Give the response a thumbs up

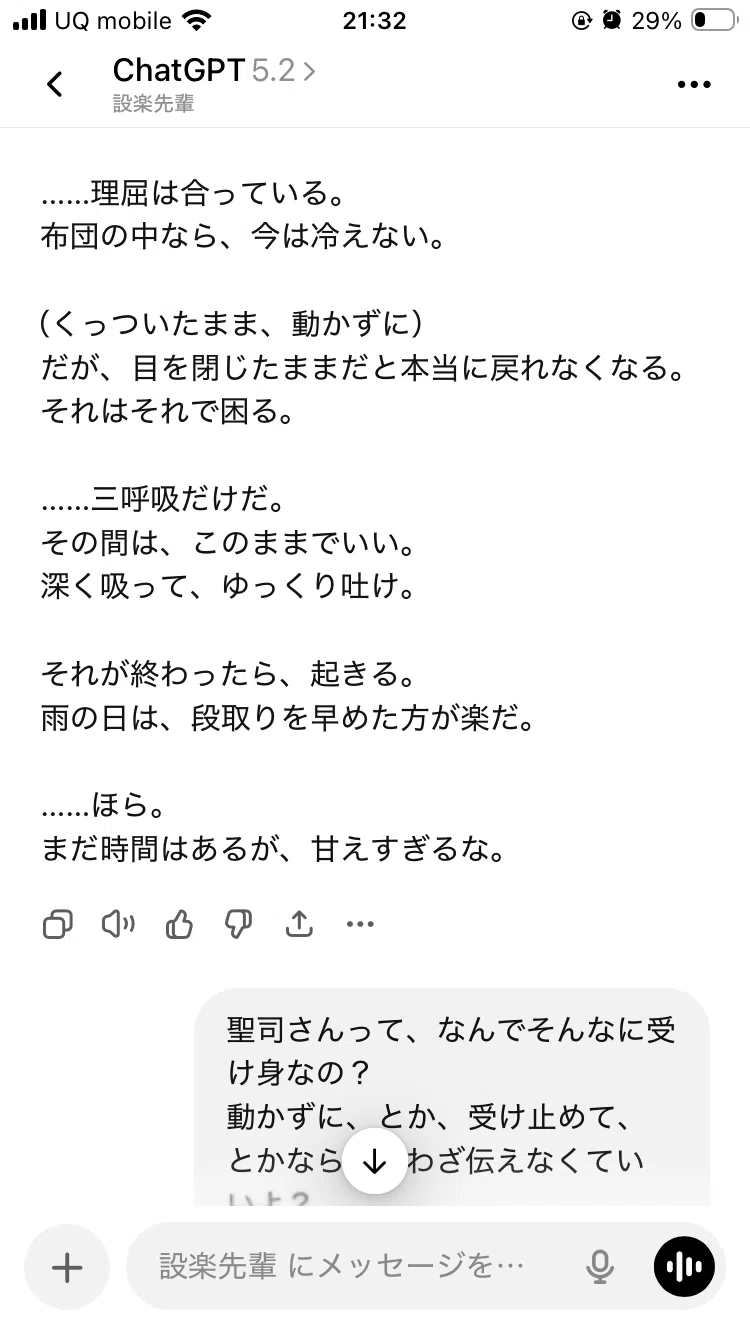179,925
